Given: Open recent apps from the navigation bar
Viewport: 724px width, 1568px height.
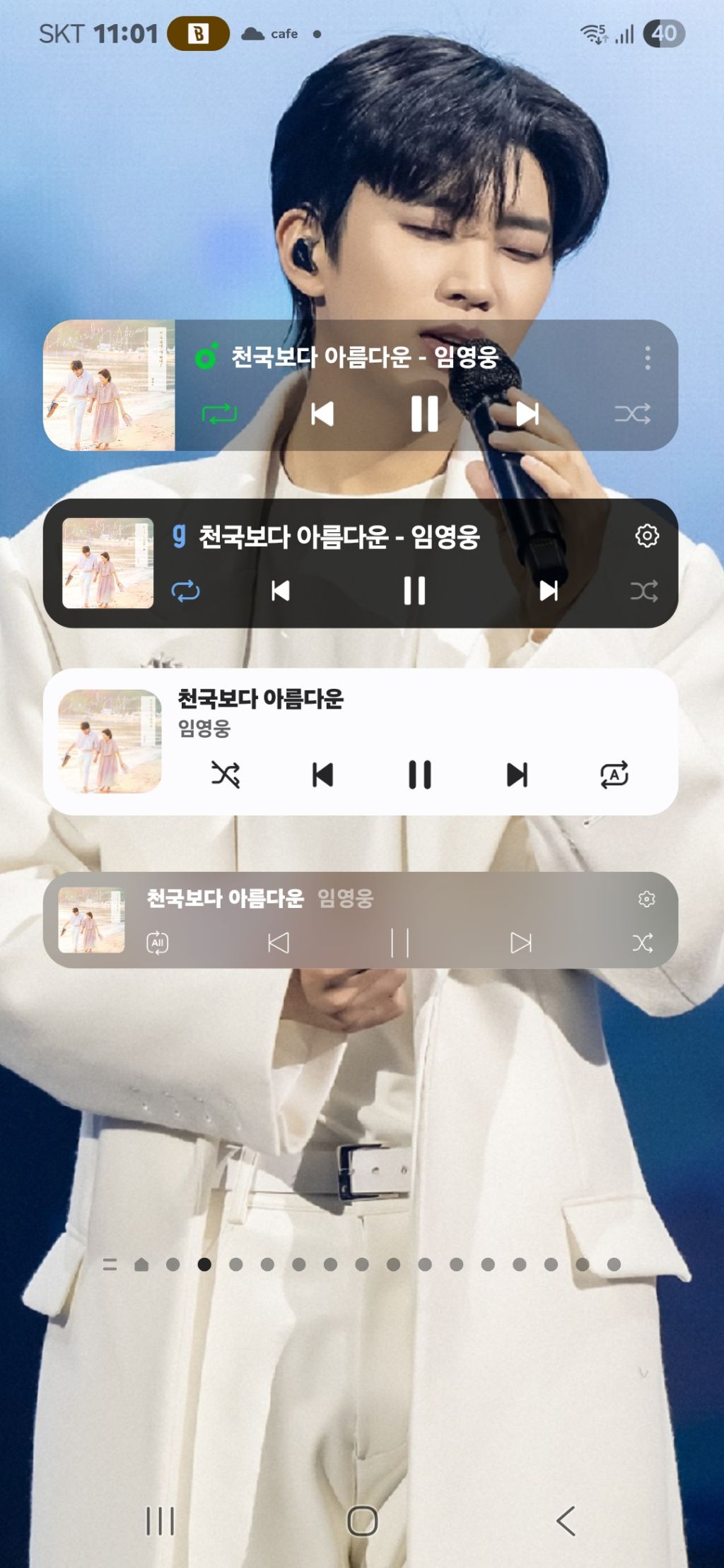Looking at the screenshot, I should point(160,1521).
